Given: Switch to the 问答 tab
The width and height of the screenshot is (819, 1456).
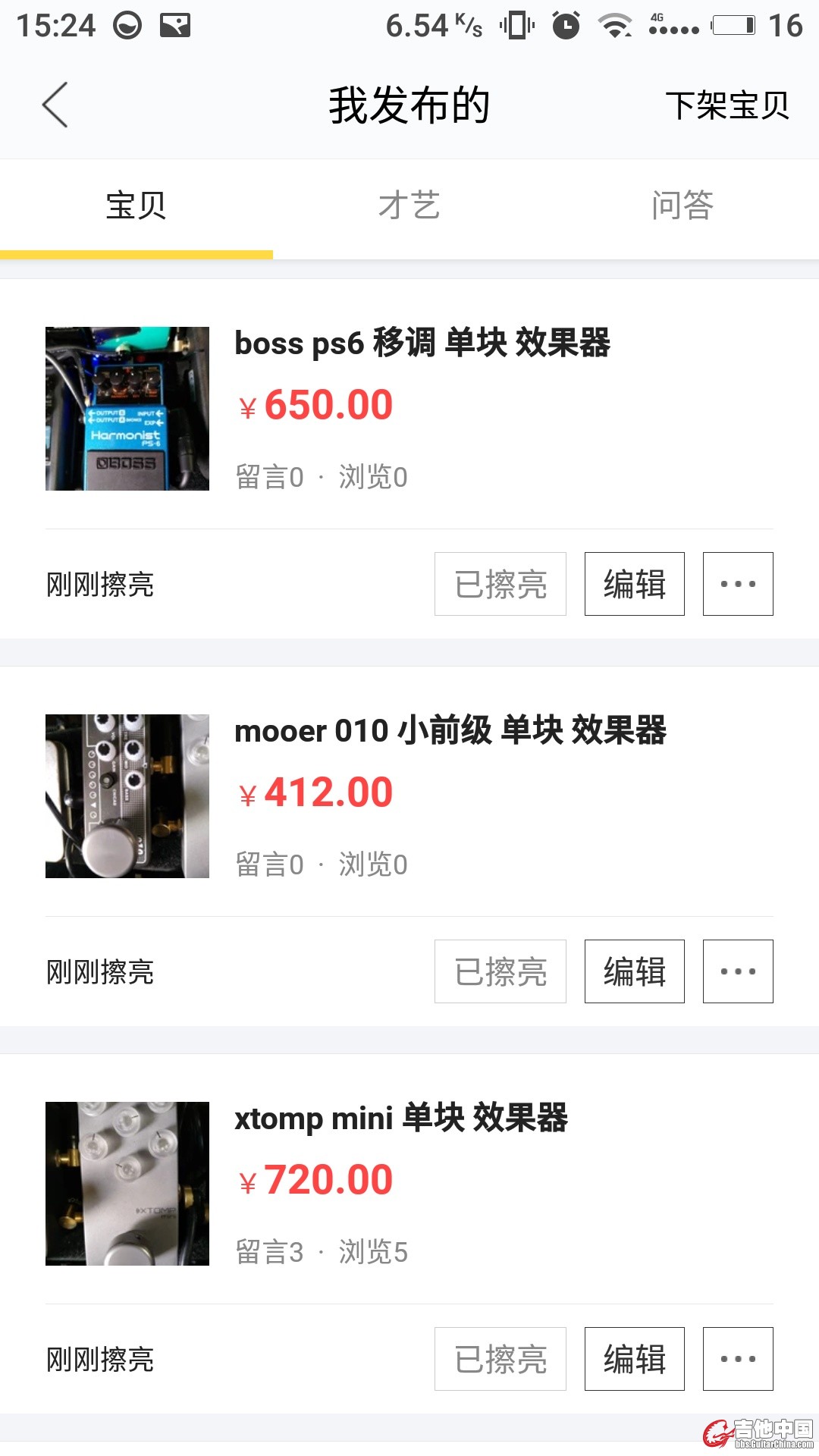Looking at the screenshot, I should 682,206.
